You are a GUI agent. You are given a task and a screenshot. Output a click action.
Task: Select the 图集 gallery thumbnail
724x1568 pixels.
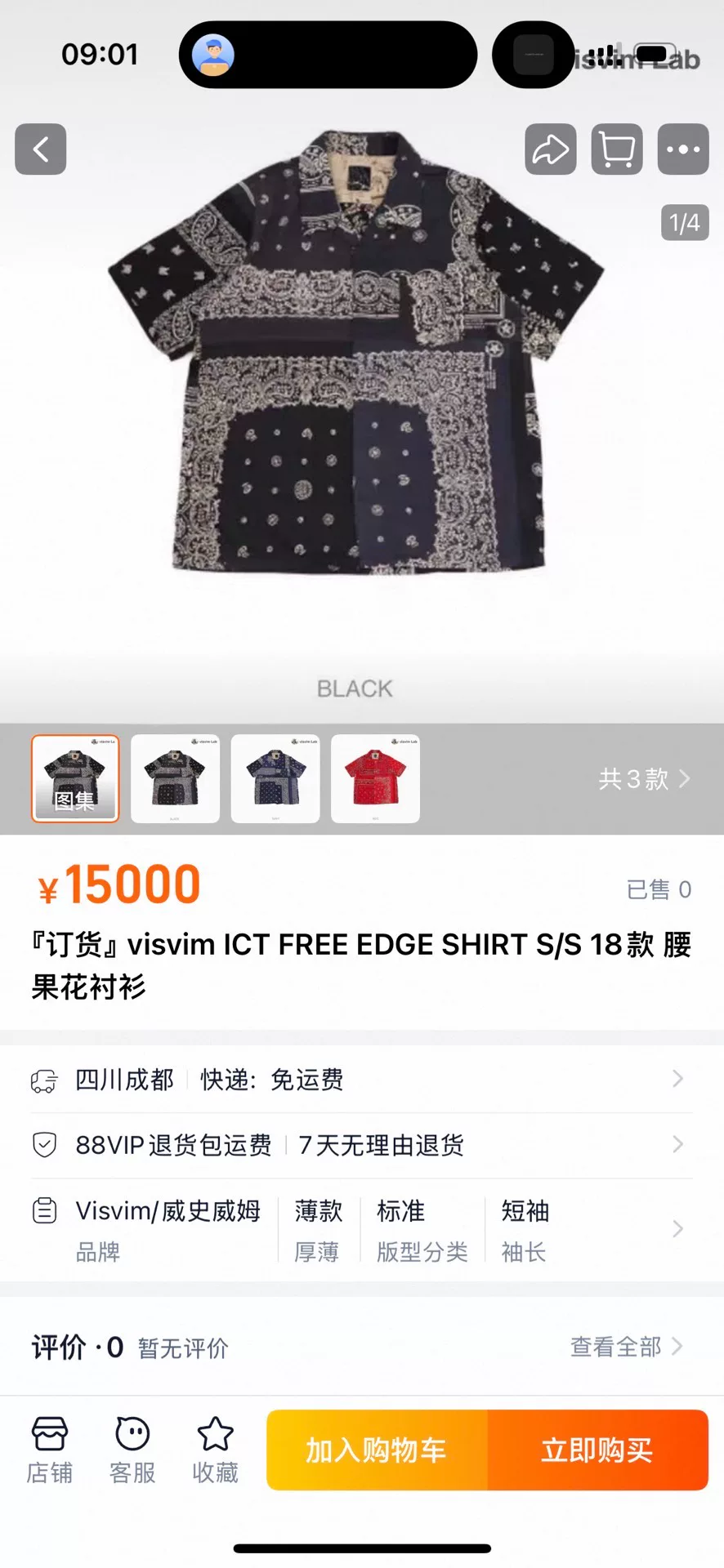[x=75, y=778]
